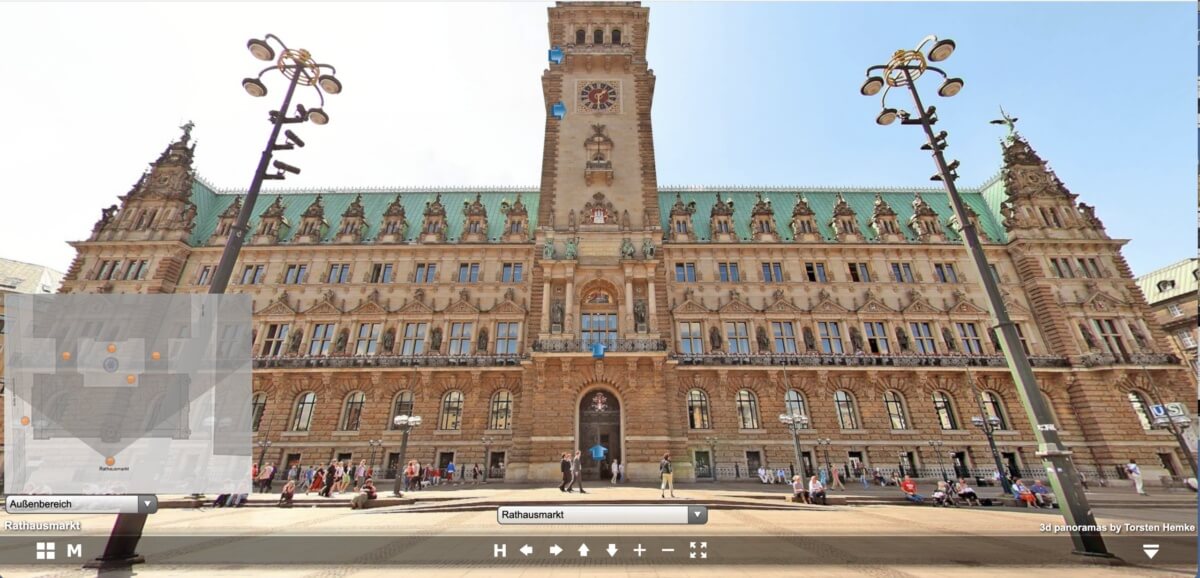Toggle the map with M button
Screen dimensions: 1200x578
(x=74, y=550)
